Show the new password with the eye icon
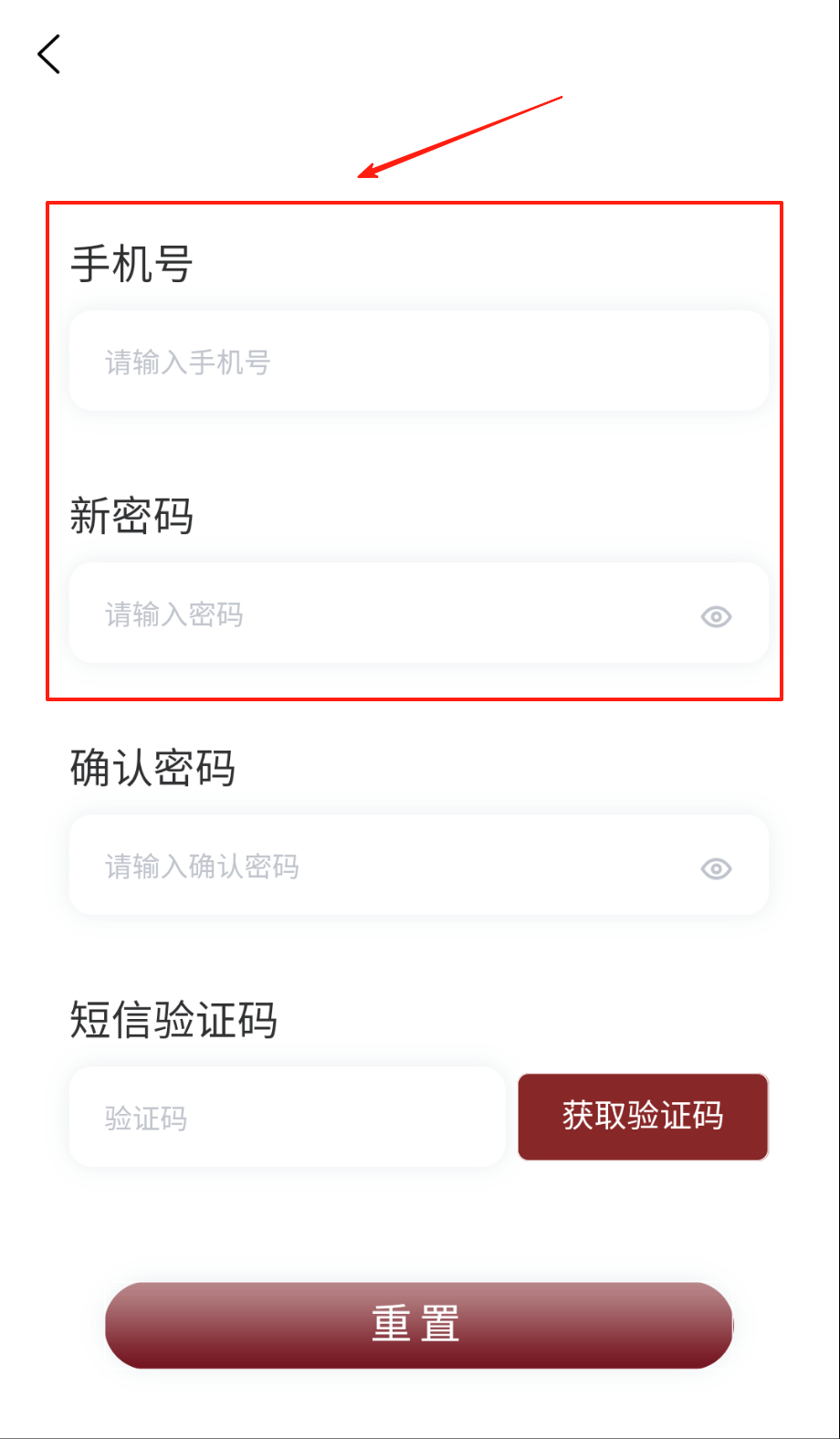Screen dimensions: 840x1439 (x=716, y=617)
